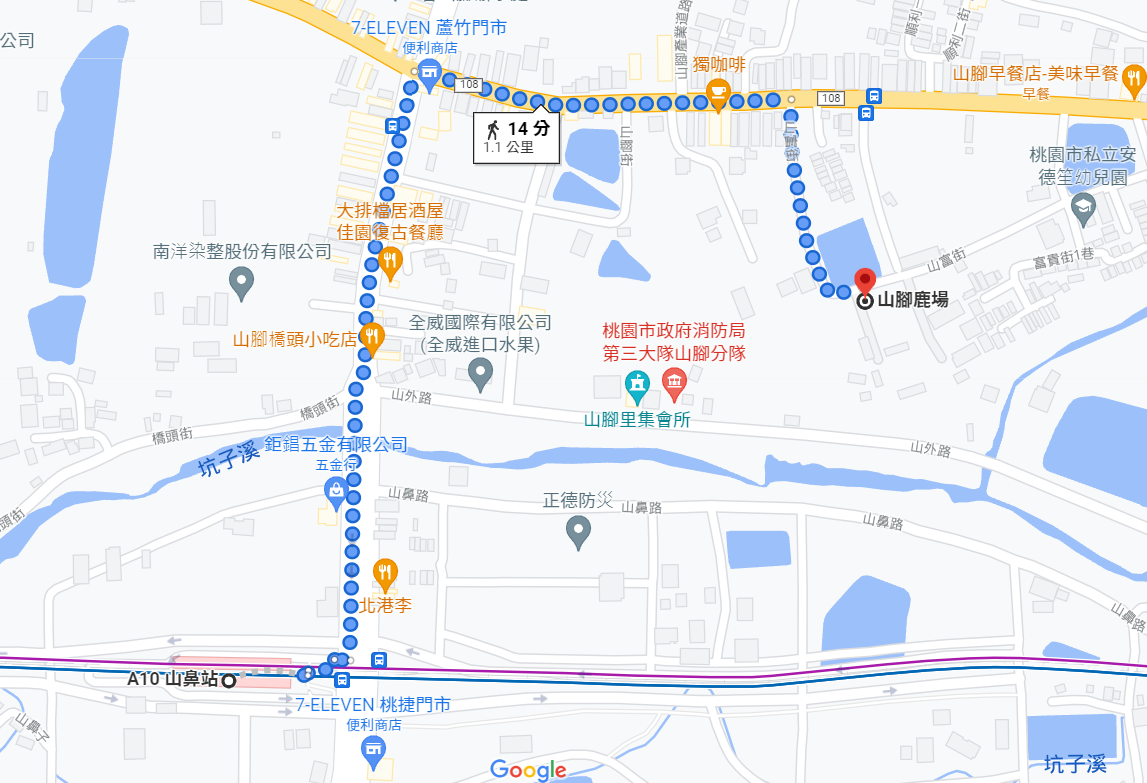Tap the 鉅錩五金有限公司 shop pin
Screen dimensions: 1147x783
pyautogui.click(x=336, y=490)
